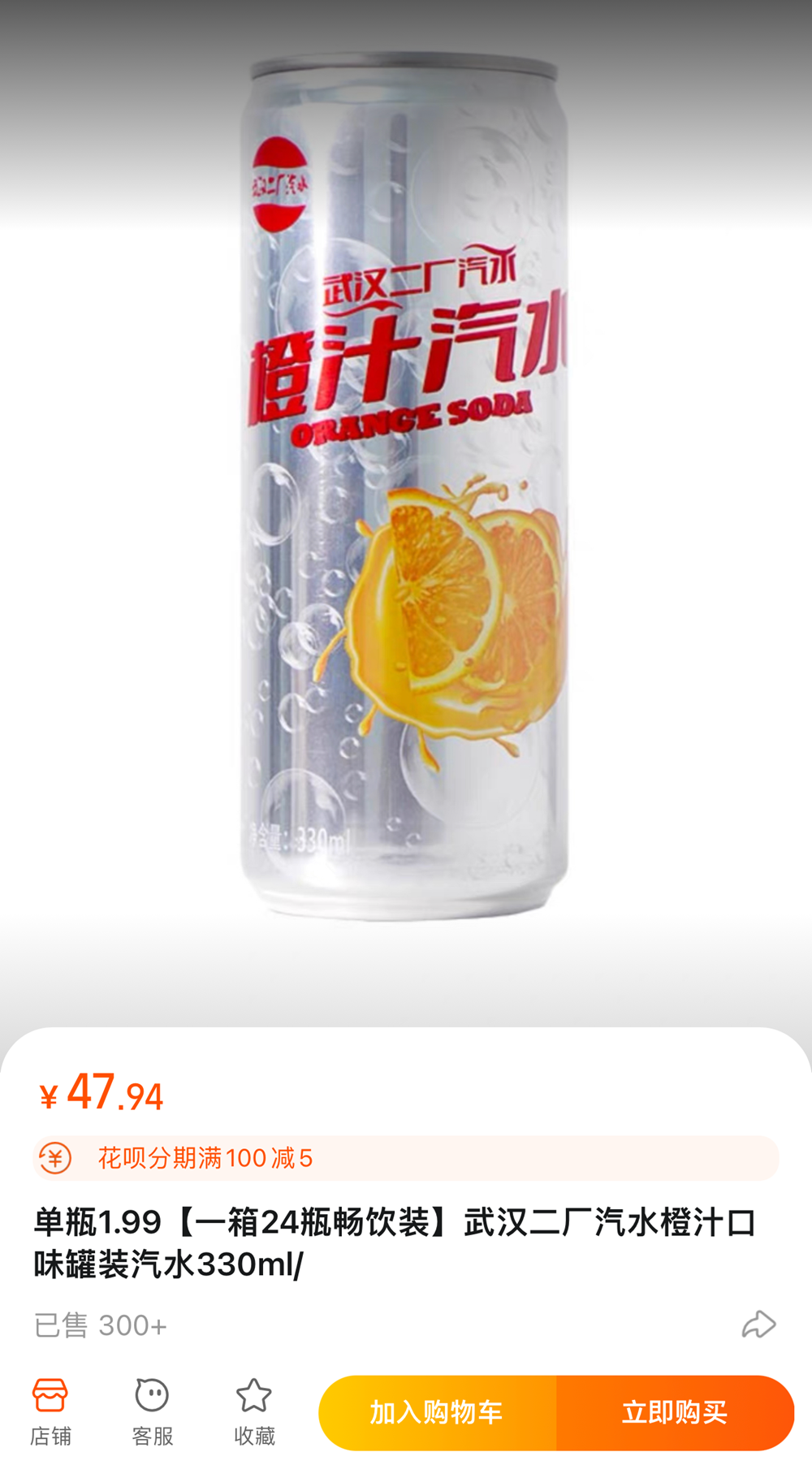Open the 店铺 store page

click(x=50, y=1413)
